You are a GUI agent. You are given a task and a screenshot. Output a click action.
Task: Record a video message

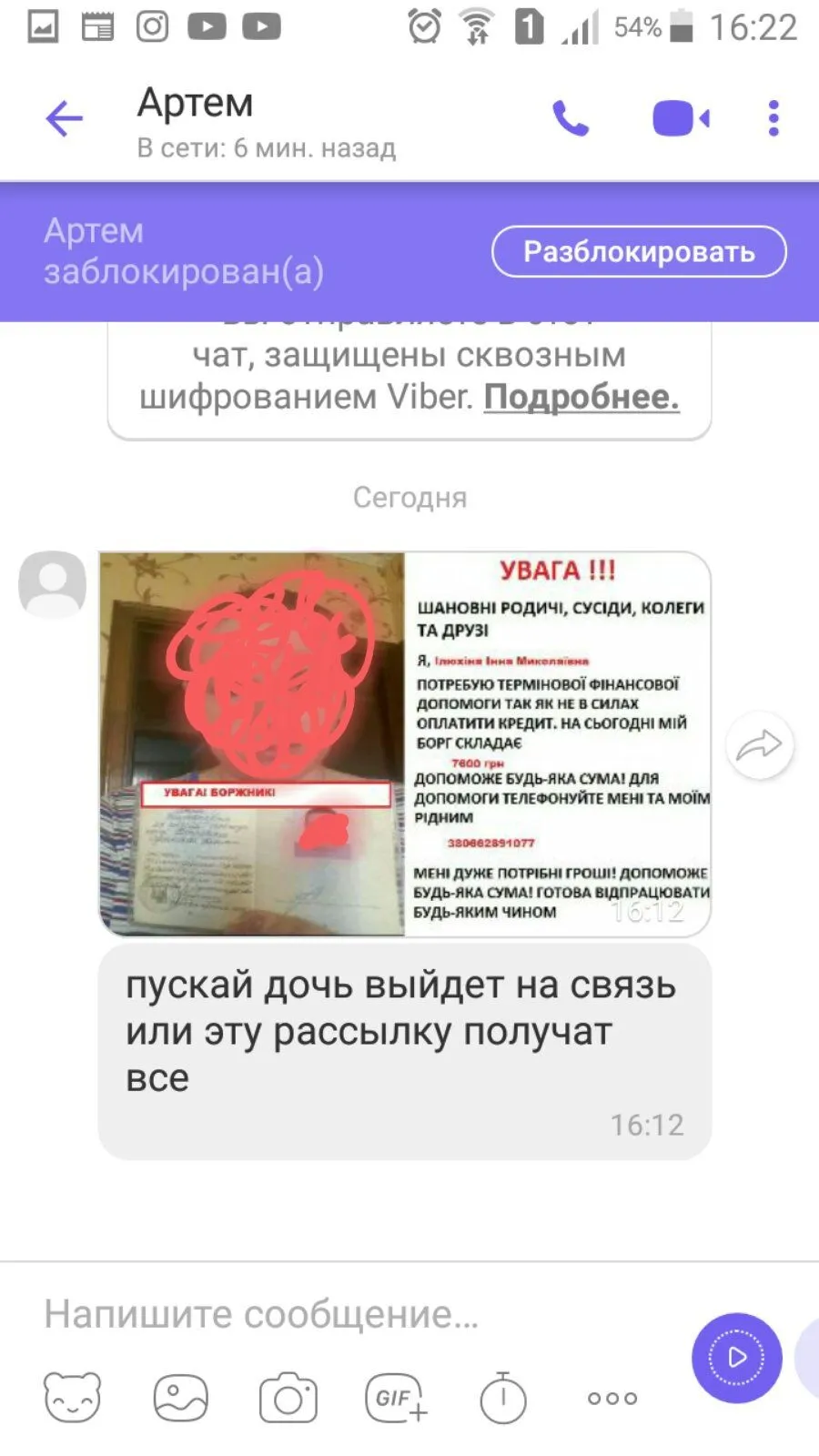736,1358
